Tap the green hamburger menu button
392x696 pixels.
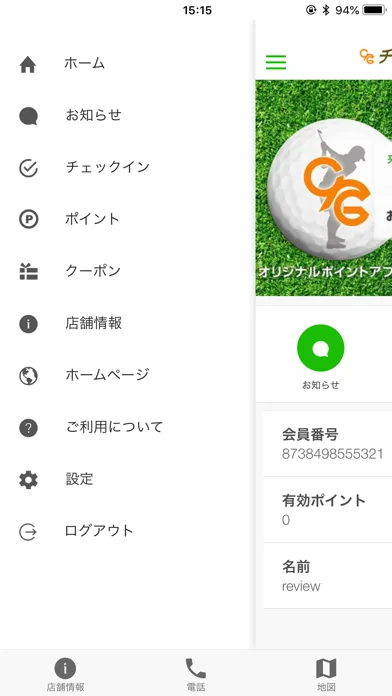tap(276, 62)
